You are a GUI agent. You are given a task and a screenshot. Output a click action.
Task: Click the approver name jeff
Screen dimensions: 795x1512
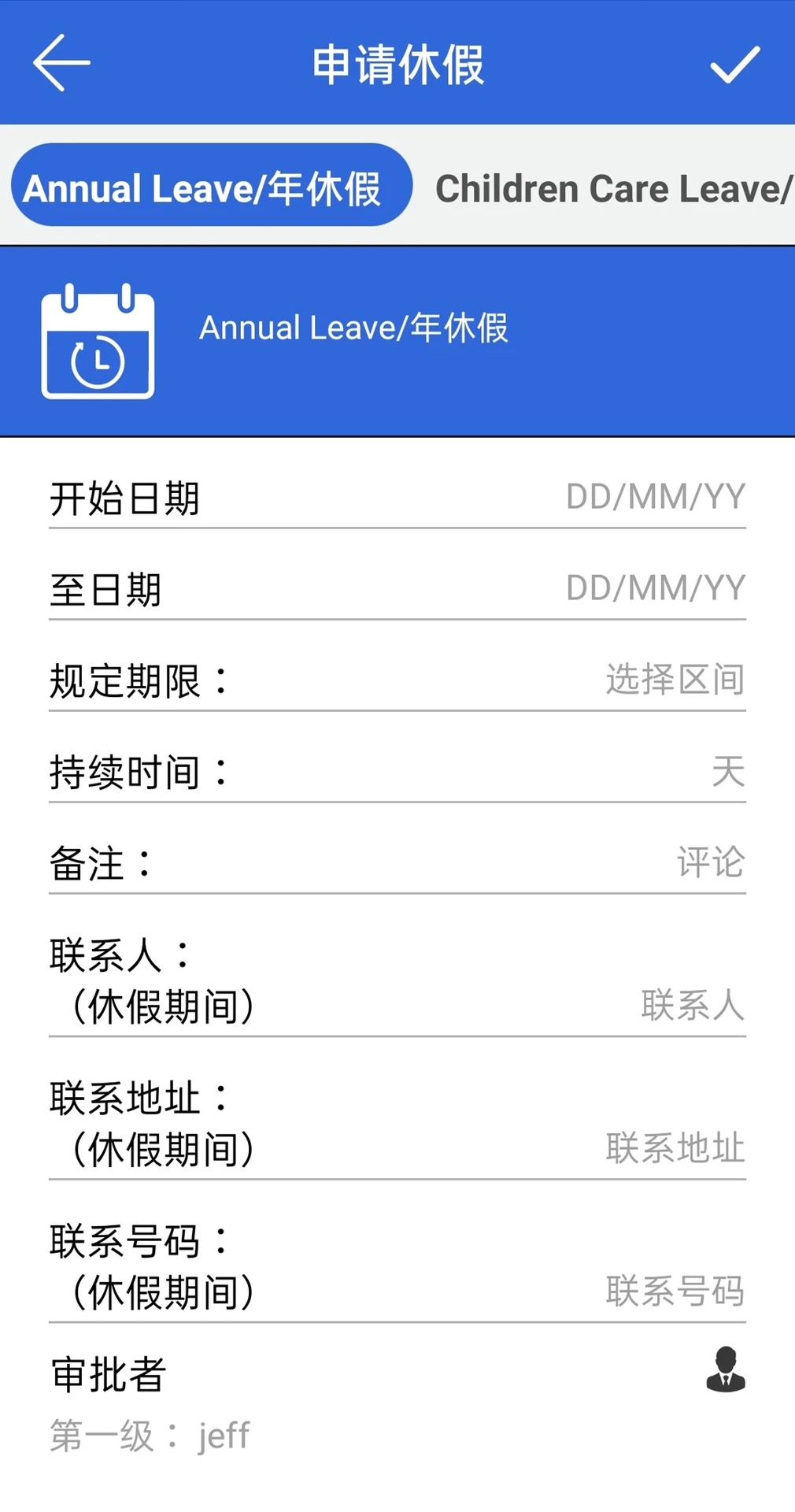point(223,1436)
